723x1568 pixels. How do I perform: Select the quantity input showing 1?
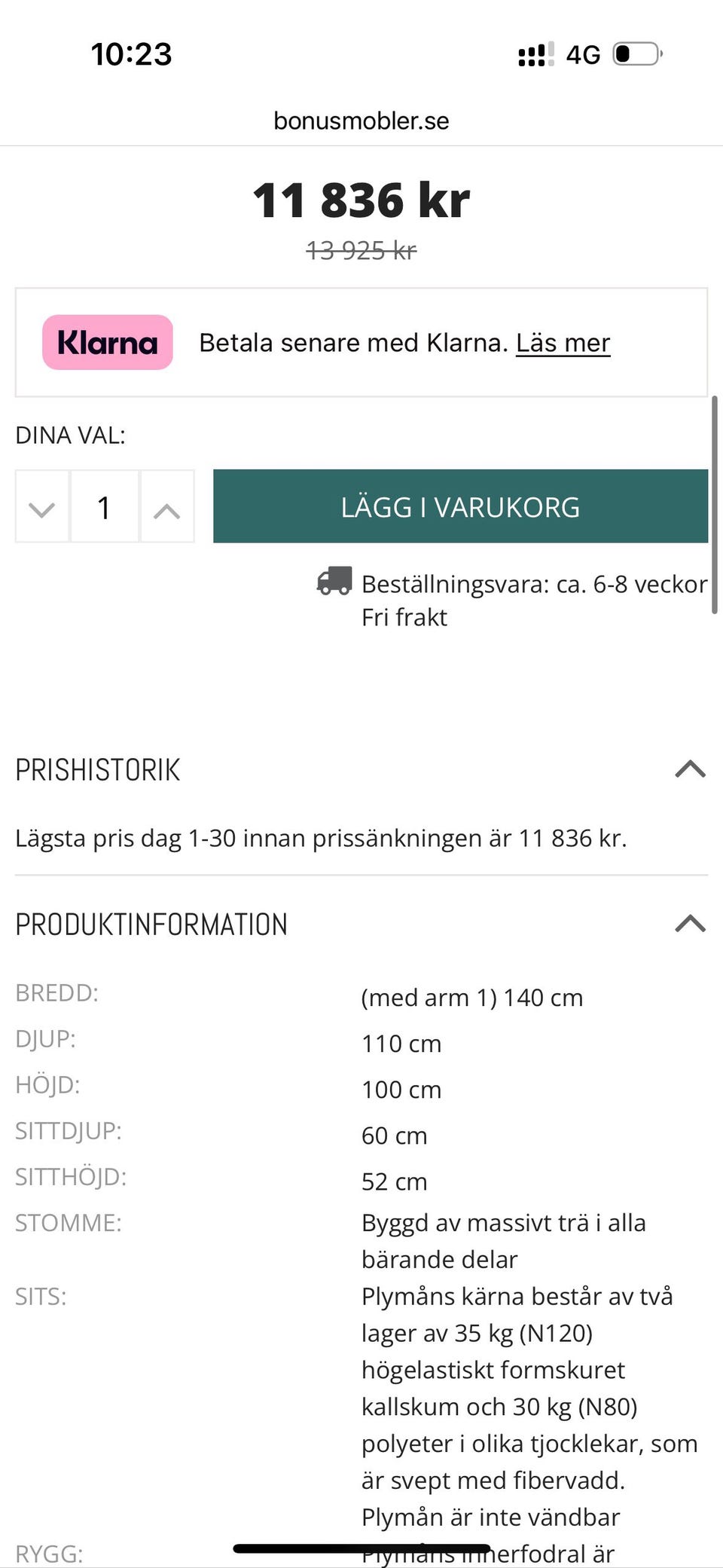click(104, 506)
